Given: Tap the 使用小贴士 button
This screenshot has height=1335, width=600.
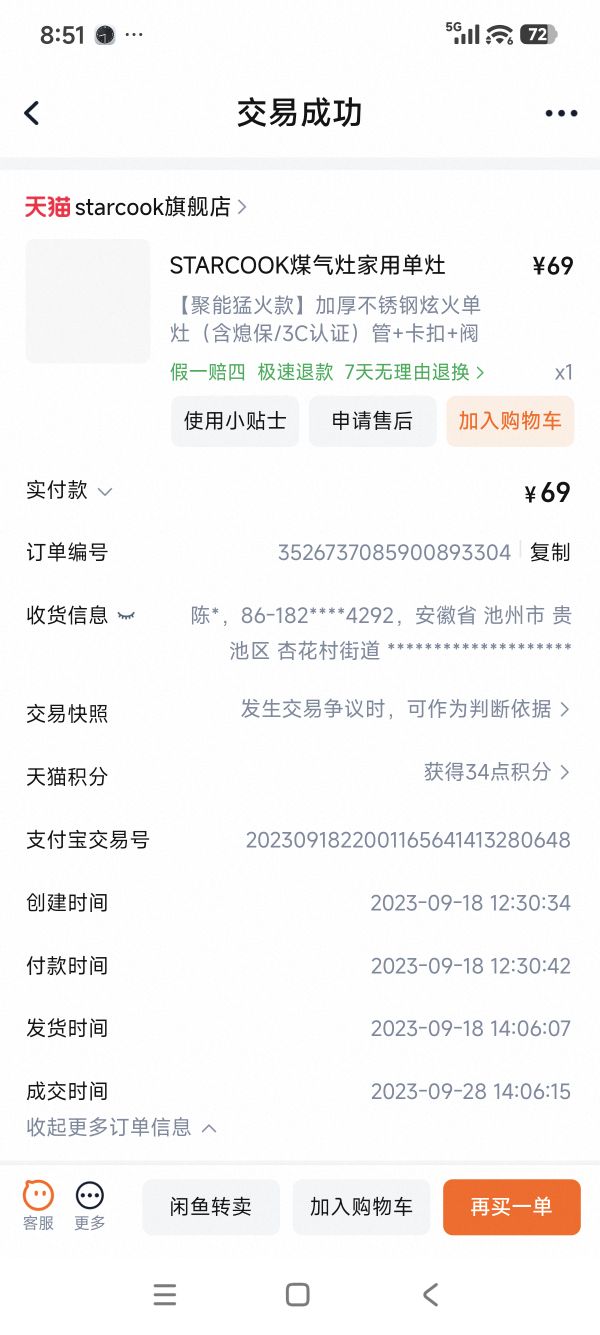Looking at the screenshot, I should (235, 421).
